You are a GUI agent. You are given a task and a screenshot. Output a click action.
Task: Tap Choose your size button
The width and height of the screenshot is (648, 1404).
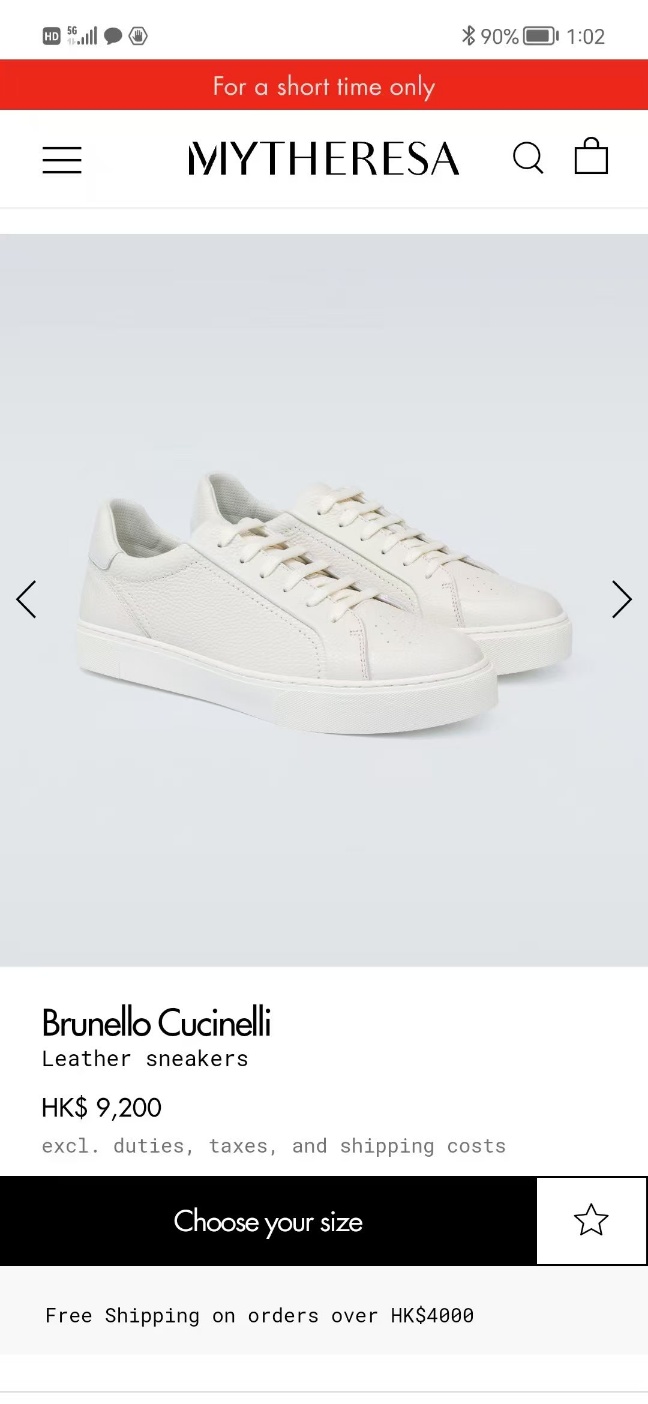point(268,1221)
